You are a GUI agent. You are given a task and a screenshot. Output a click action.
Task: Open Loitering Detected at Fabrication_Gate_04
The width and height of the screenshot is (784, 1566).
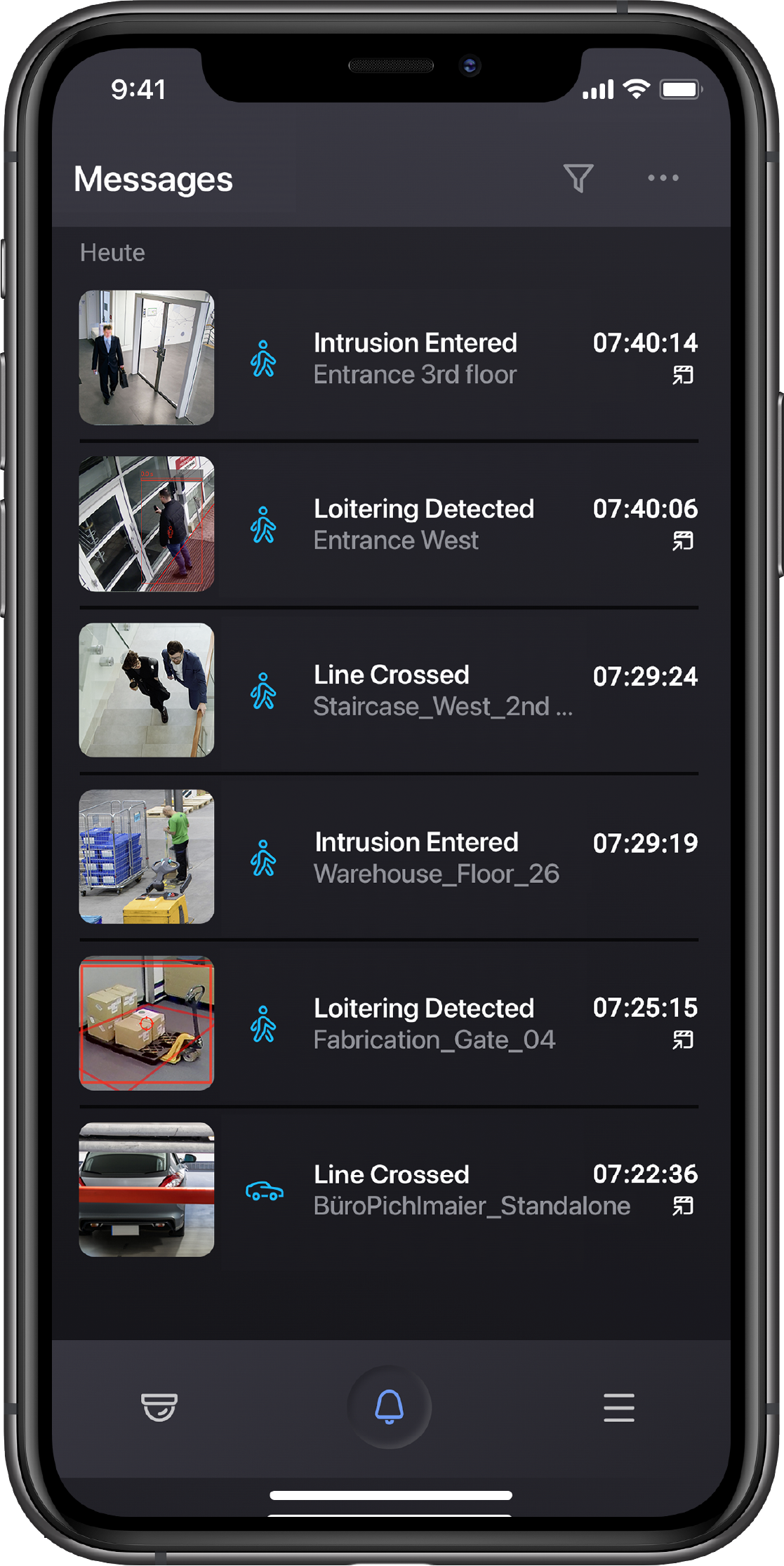pyautogui.click(x=434, y=1023)
